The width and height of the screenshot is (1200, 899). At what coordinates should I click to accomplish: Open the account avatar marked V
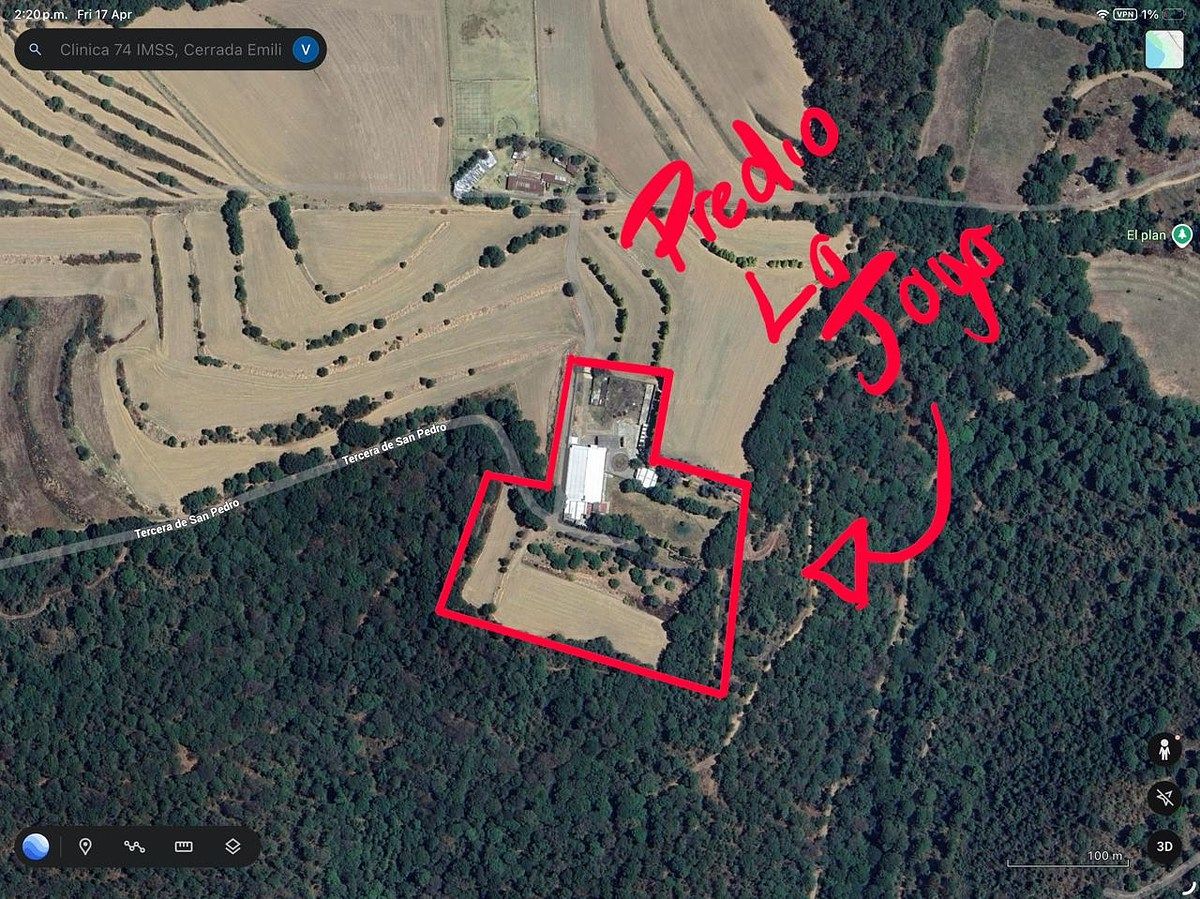305,49
